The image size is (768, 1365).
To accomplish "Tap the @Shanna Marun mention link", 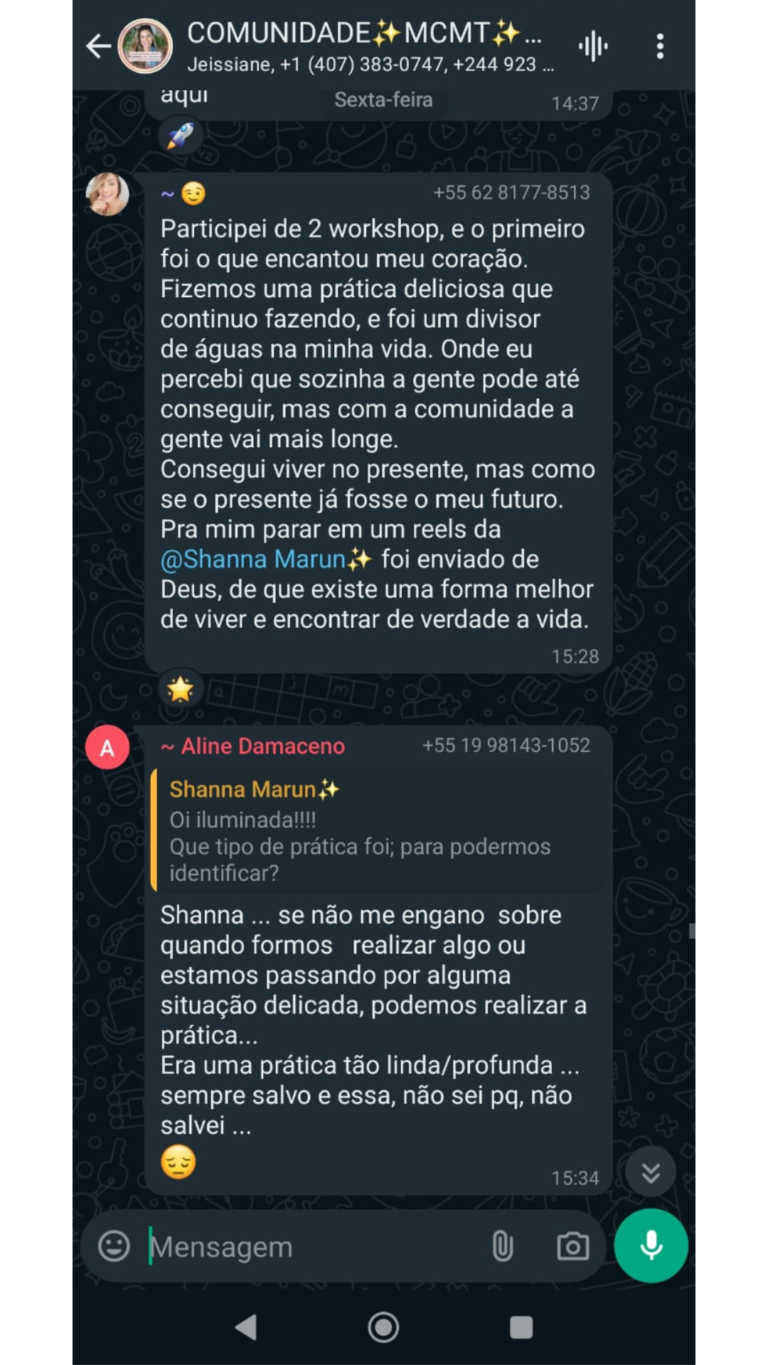I will pos(266,560).
